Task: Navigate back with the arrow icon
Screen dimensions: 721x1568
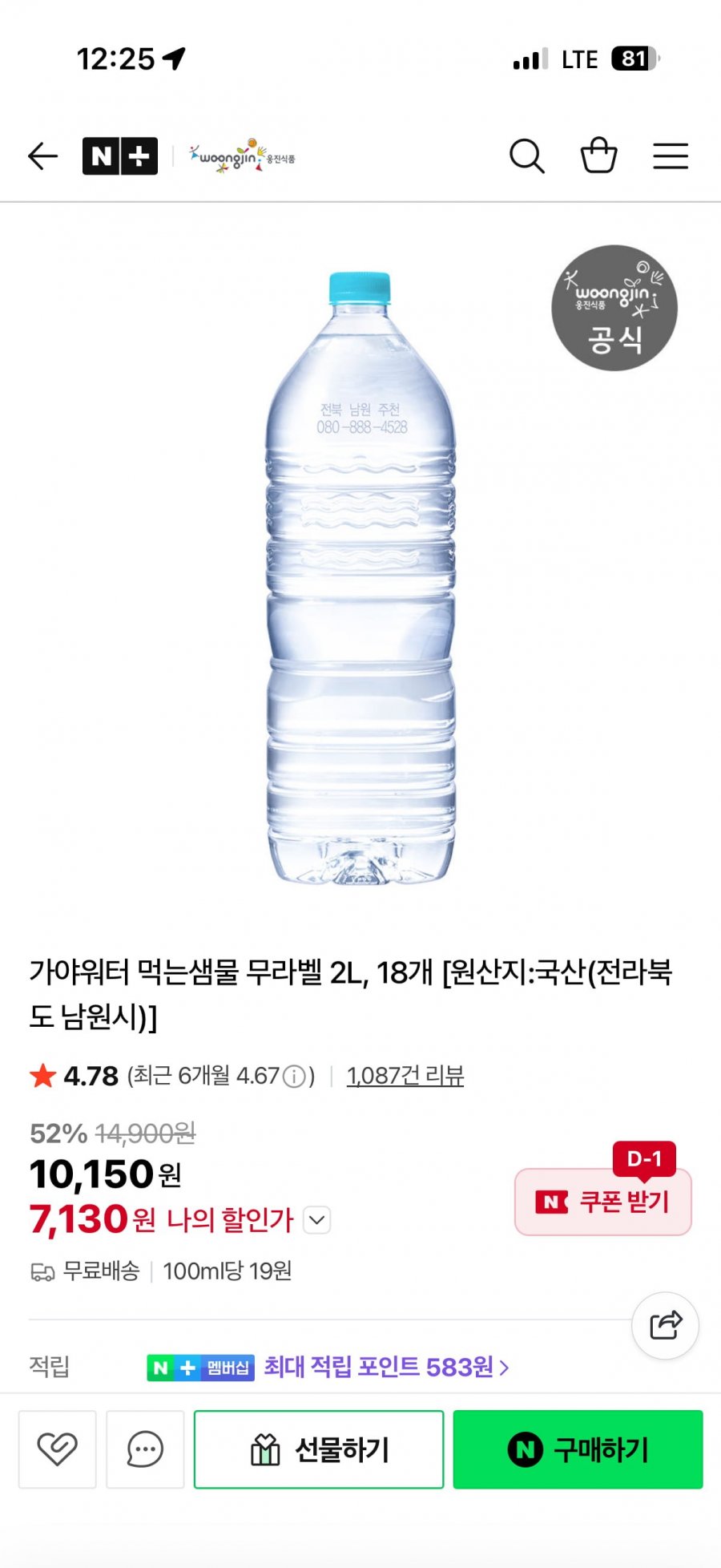Action: click(x=44, y=156)
